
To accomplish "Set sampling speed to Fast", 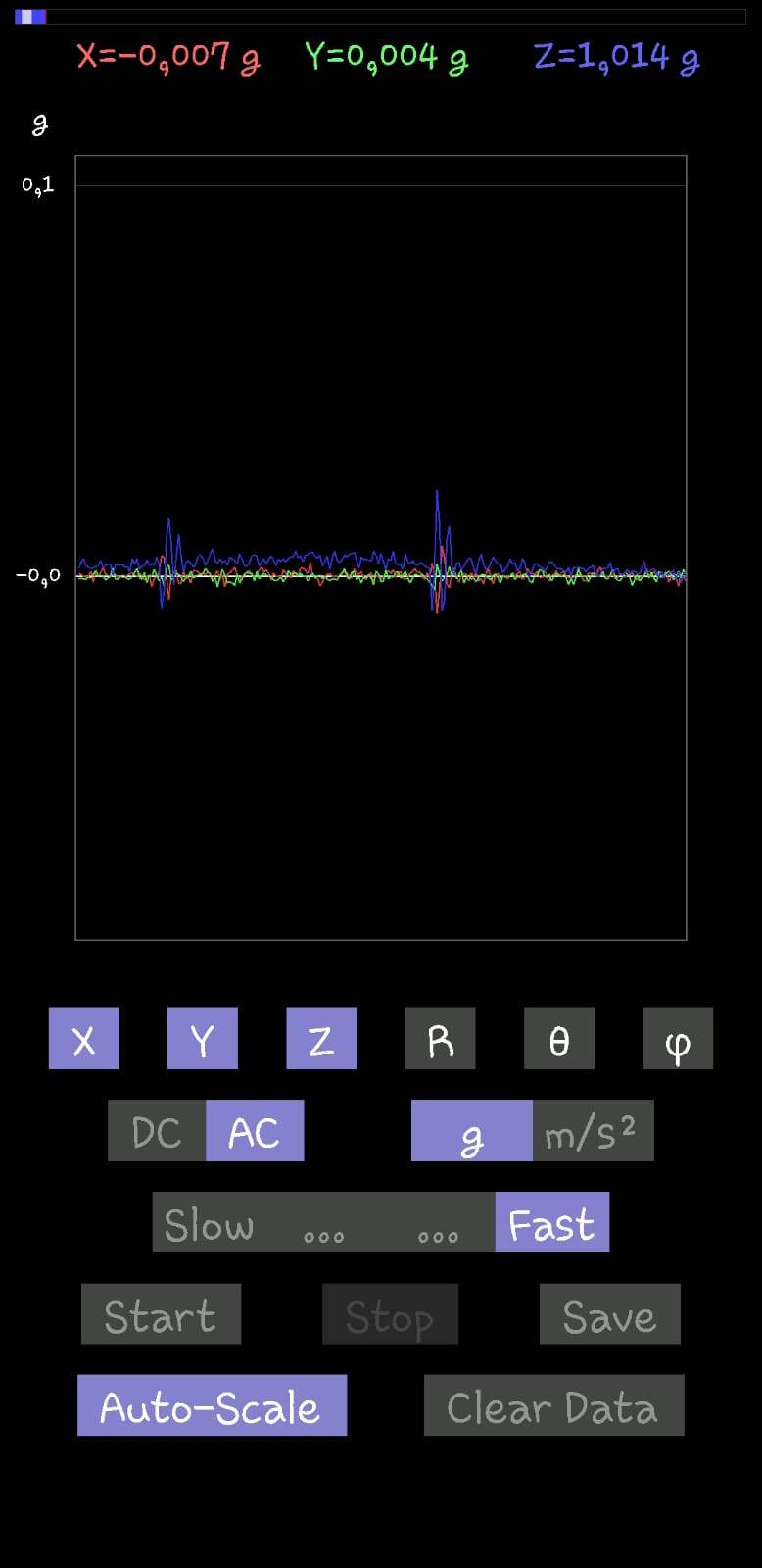I will pyautogui.click(x=551, y=1223).
